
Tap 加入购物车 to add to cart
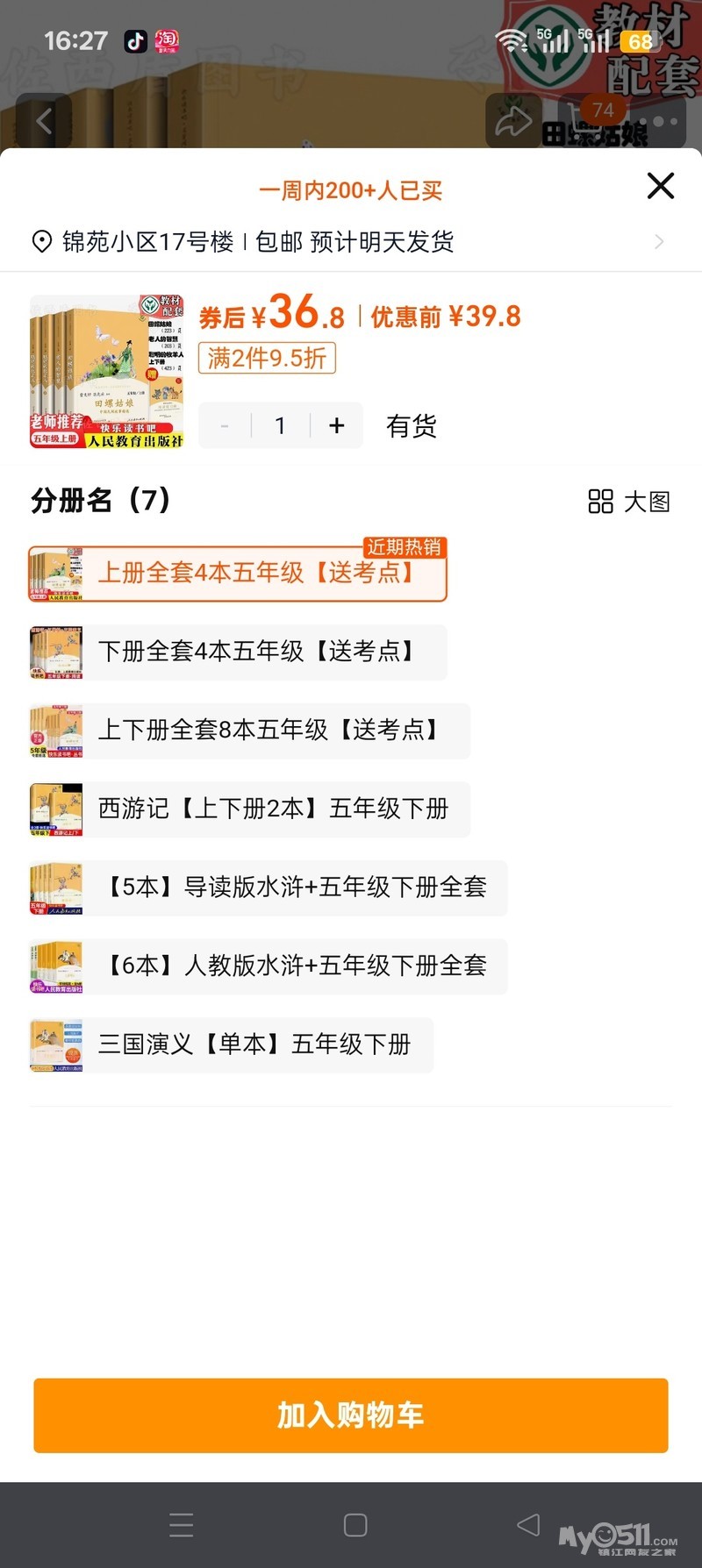click(351, 1415)
